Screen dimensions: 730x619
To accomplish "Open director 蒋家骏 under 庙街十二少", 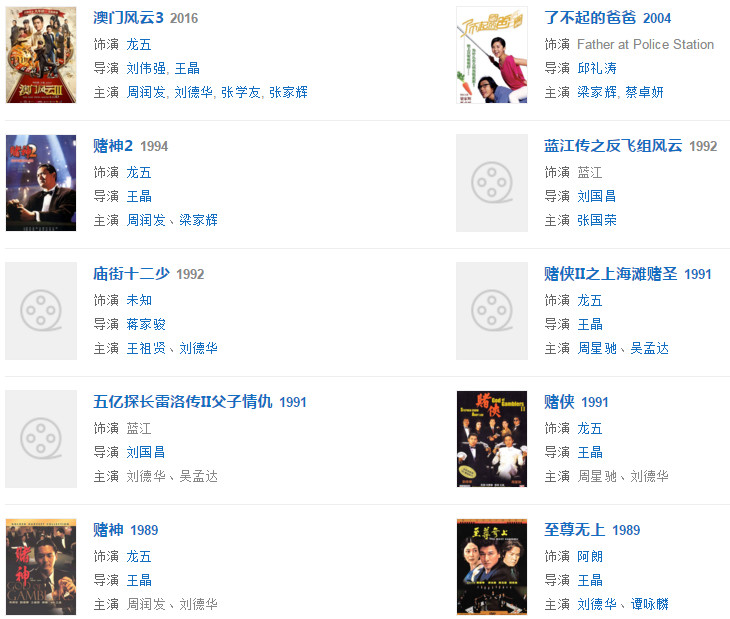I will (x=146, y=324).
